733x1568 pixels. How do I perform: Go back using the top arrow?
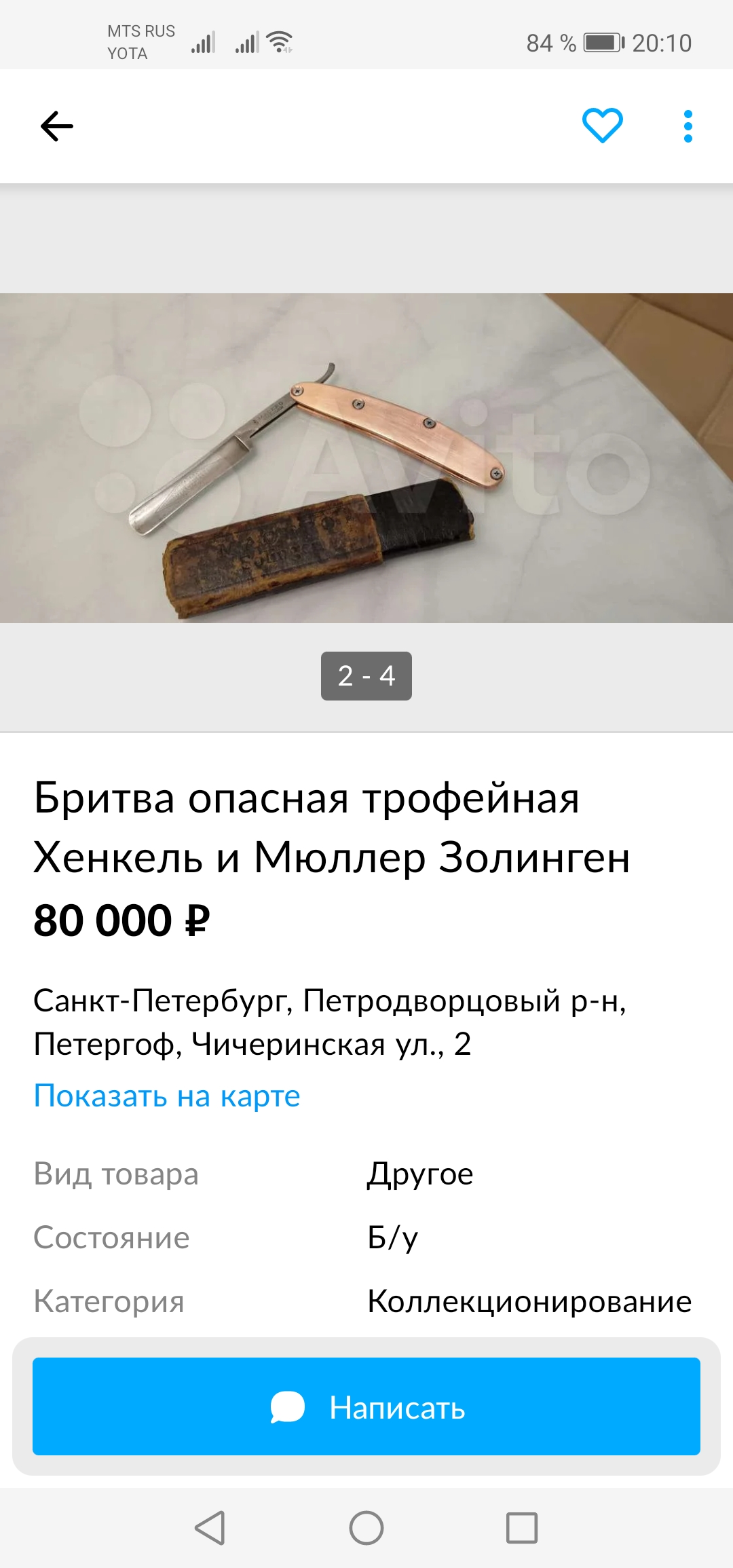[57, 126]
